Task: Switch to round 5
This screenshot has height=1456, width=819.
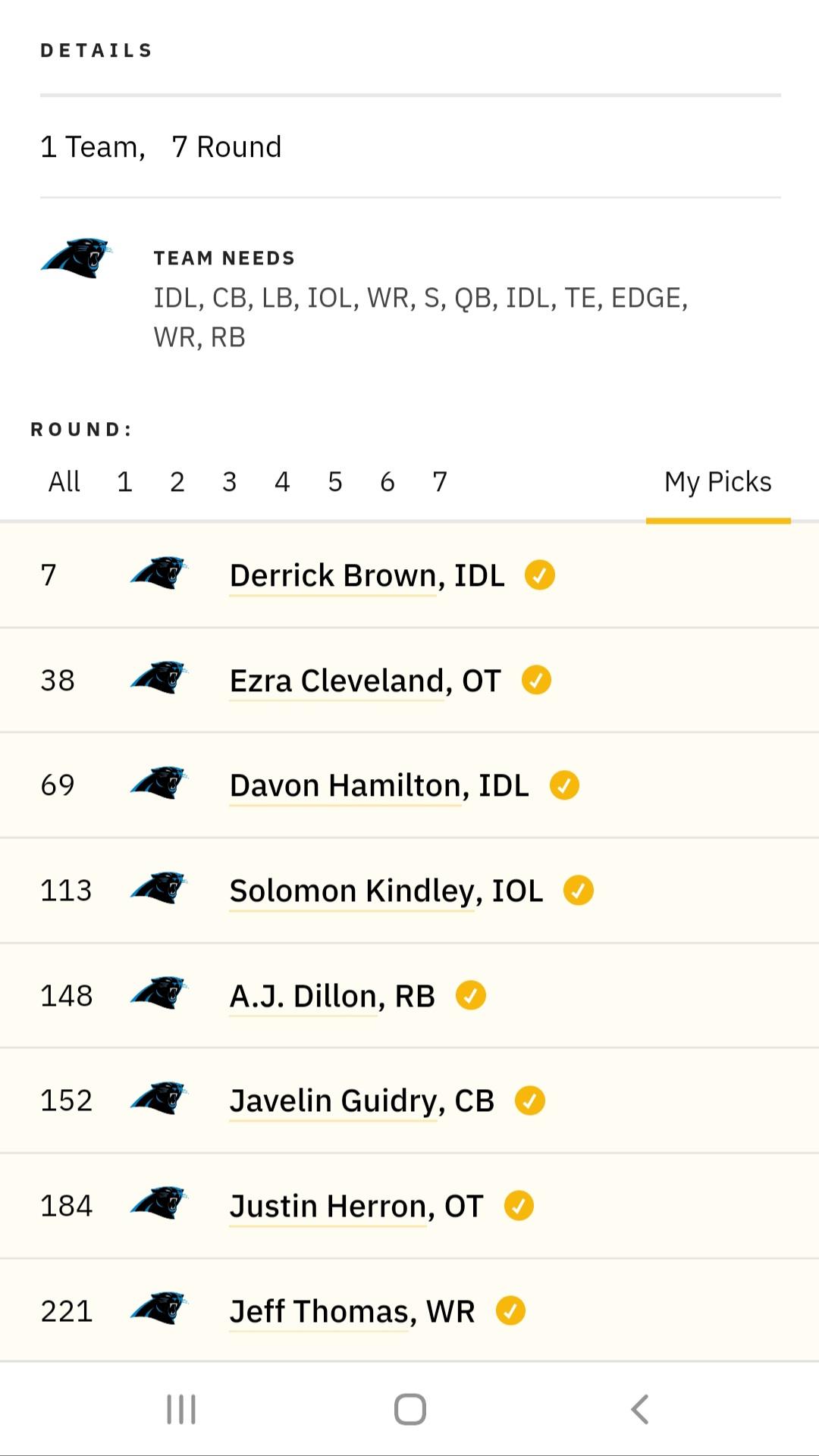Action: click(335, 482)
